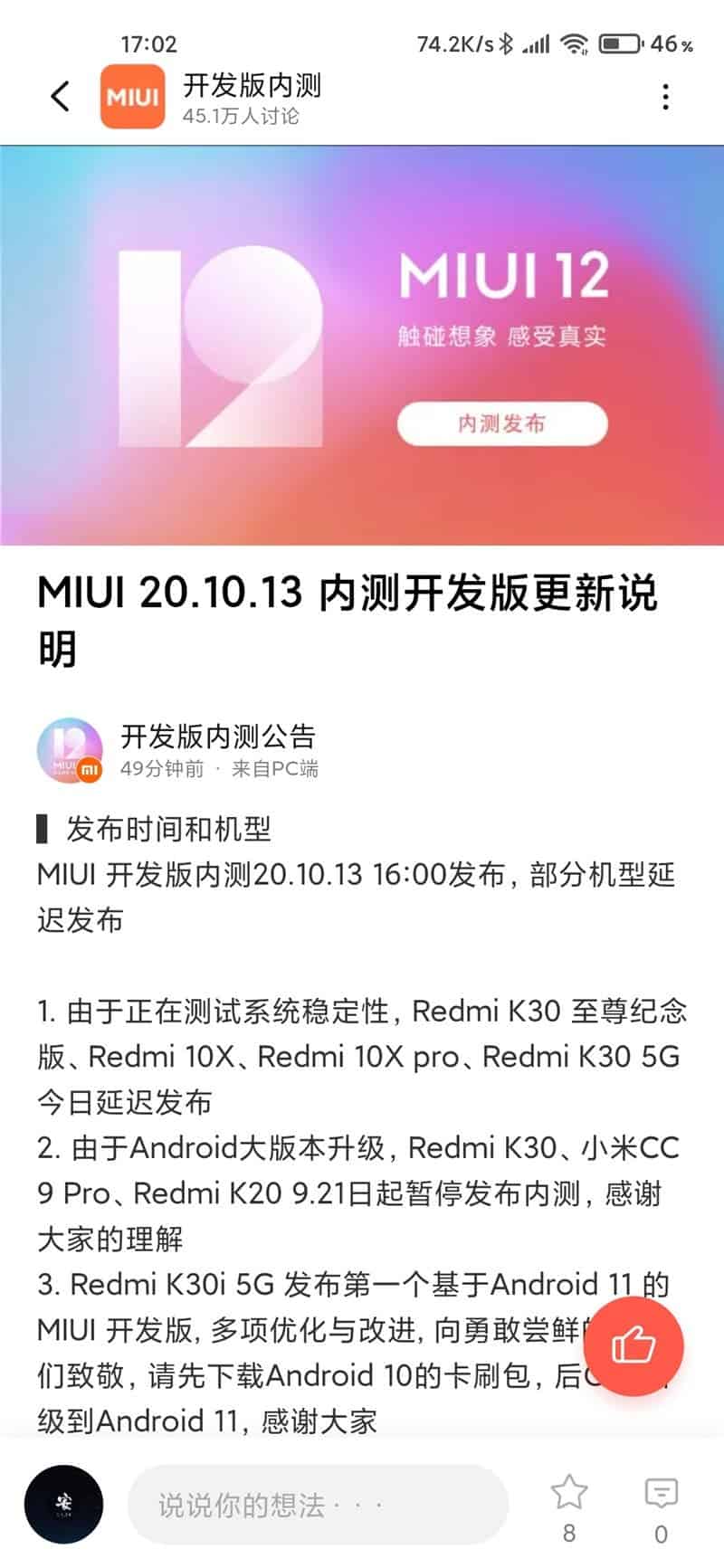Open the three-dot overflow menu
This screenshot has height=1568, width=724.
click(666, 97)
